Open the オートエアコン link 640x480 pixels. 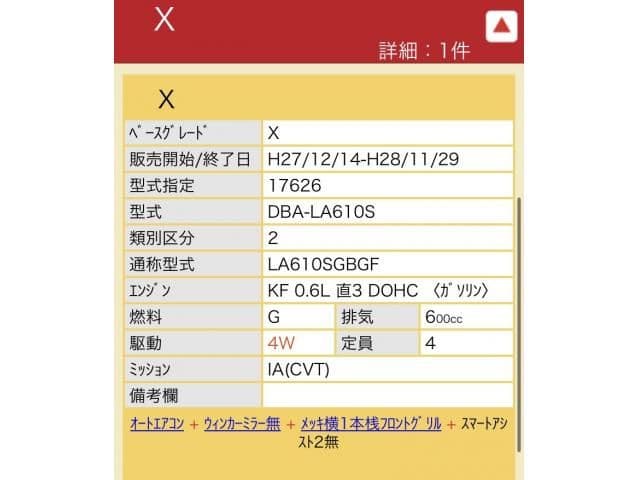click(157, 424)
